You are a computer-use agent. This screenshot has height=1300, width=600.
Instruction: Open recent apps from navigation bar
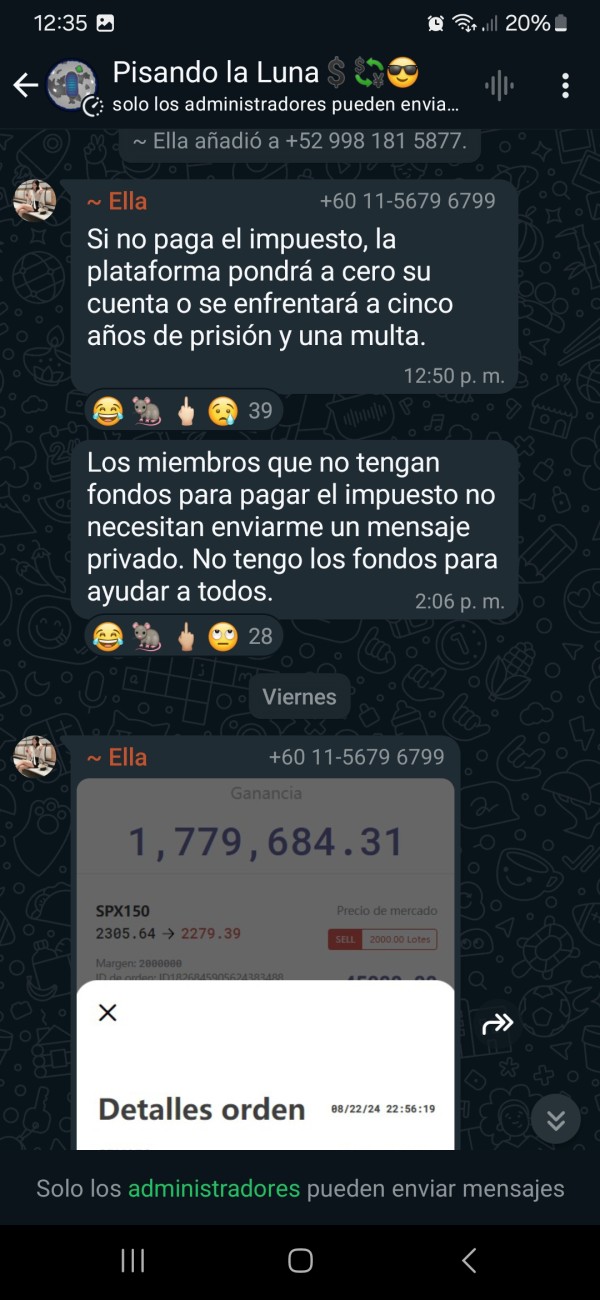click(133, 1261)
